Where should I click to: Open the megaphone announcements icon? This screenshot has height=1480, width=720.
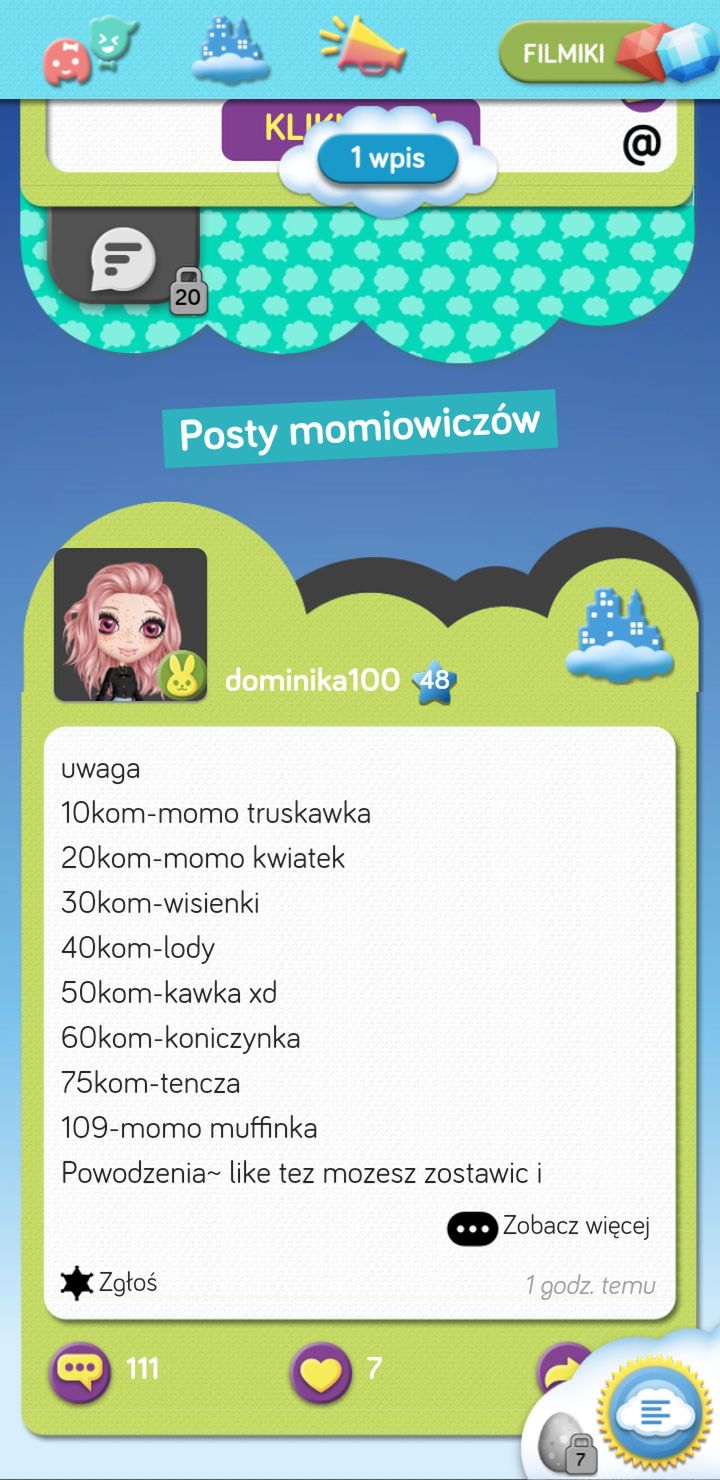pos(362,46)
